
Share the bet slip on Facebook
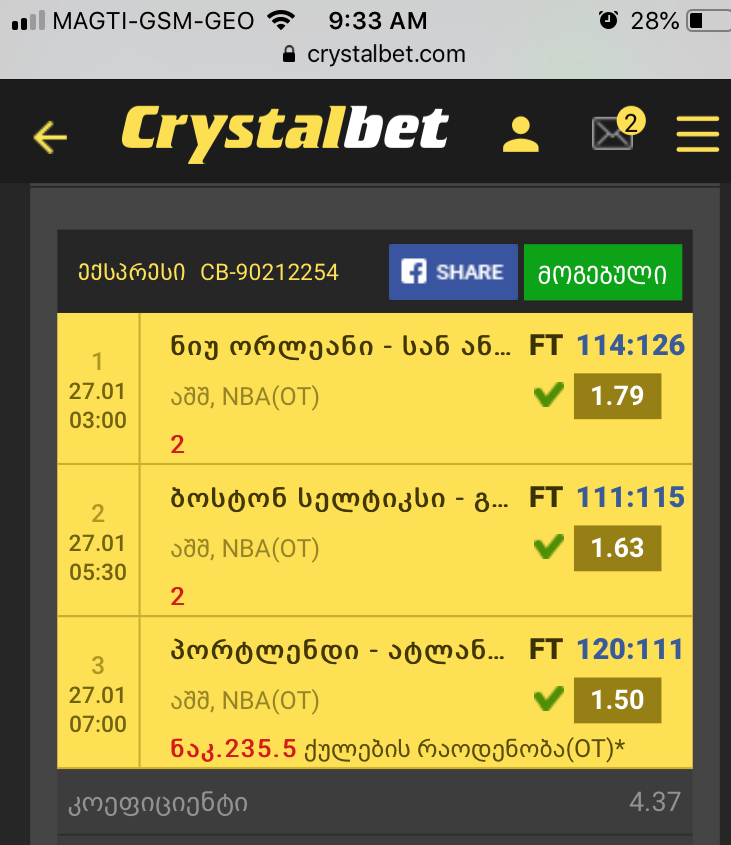click(453, 272)
